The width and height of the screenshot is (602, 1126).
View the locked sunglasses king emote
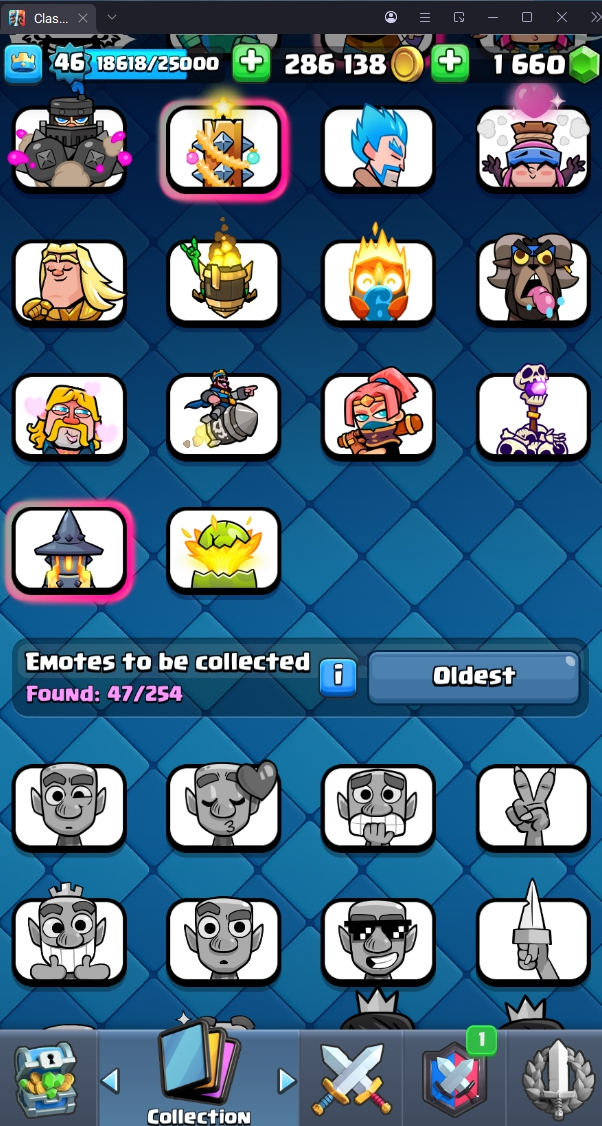pyautogui.click(x=378, y=940)
